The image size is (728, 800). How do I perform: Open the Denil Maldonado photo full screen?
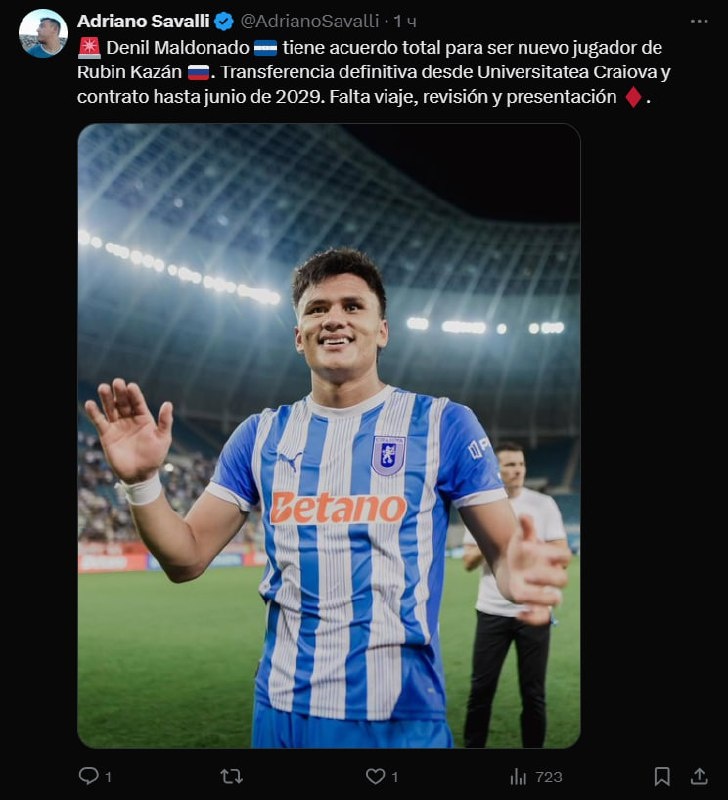328,435
